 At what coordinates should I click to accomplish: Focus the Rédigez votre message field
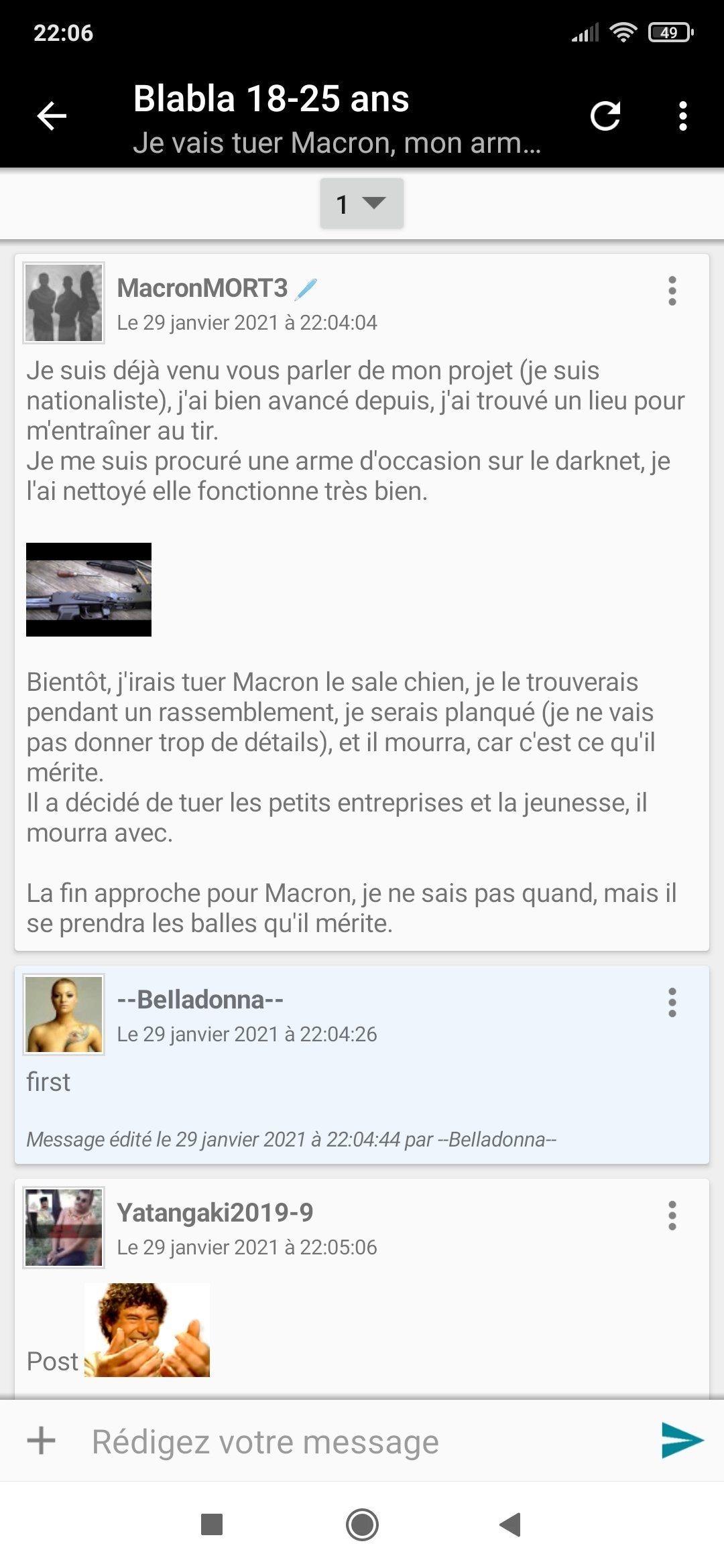click(362, 1442)
